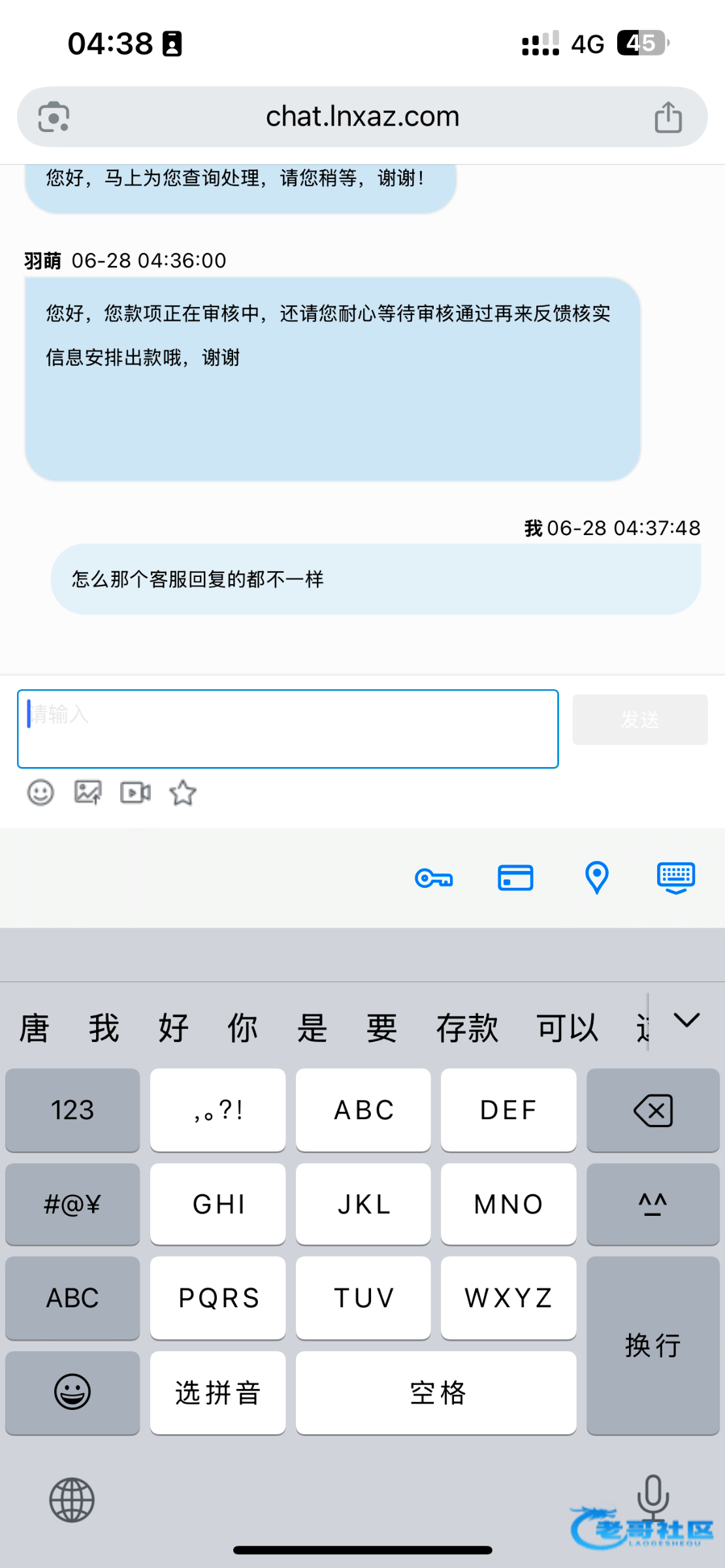Hide the keyboard with keyboard icon
Image resolution: width=725 pixels, height=1568 pixels.
(676, 877)
